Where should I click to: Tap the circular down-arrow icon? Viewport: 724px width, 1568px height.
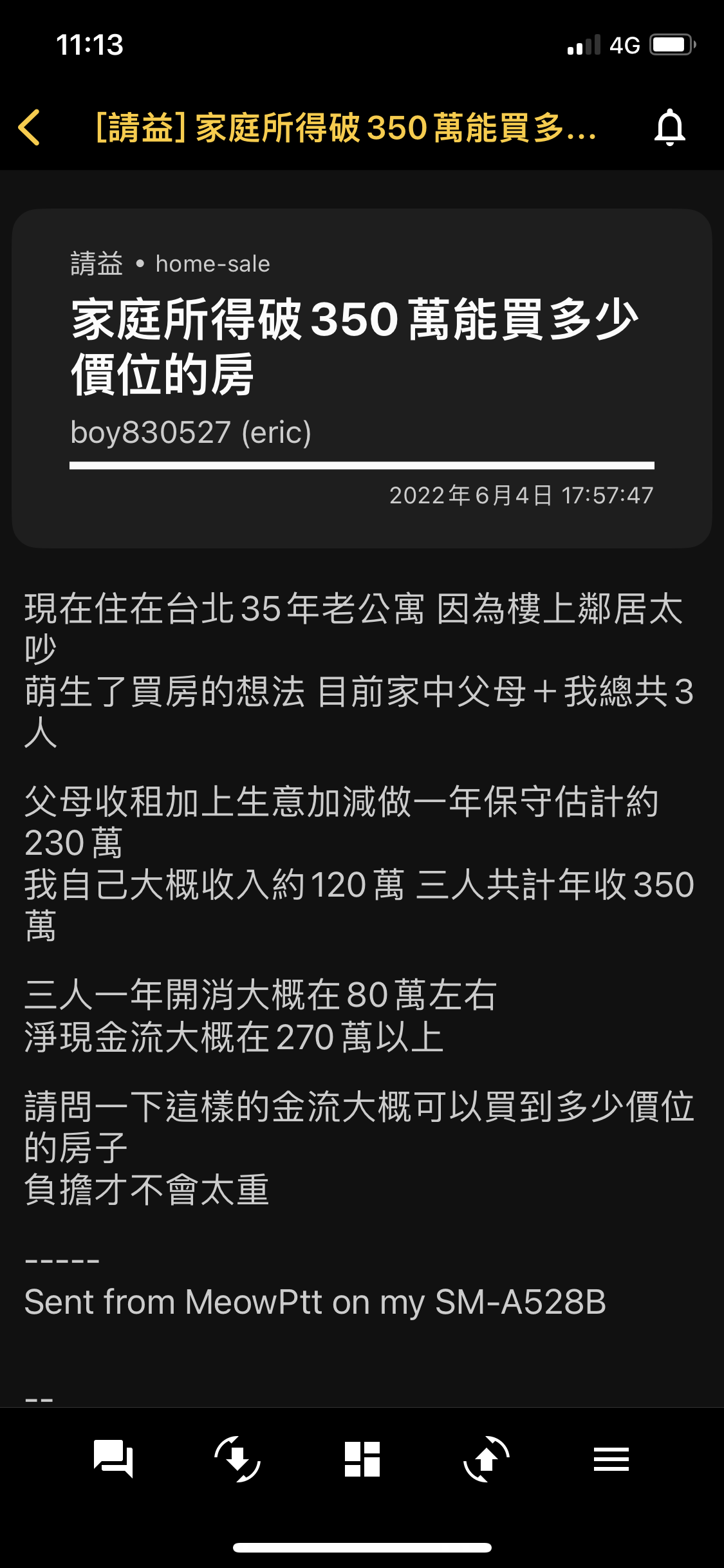coord(237,1459)
